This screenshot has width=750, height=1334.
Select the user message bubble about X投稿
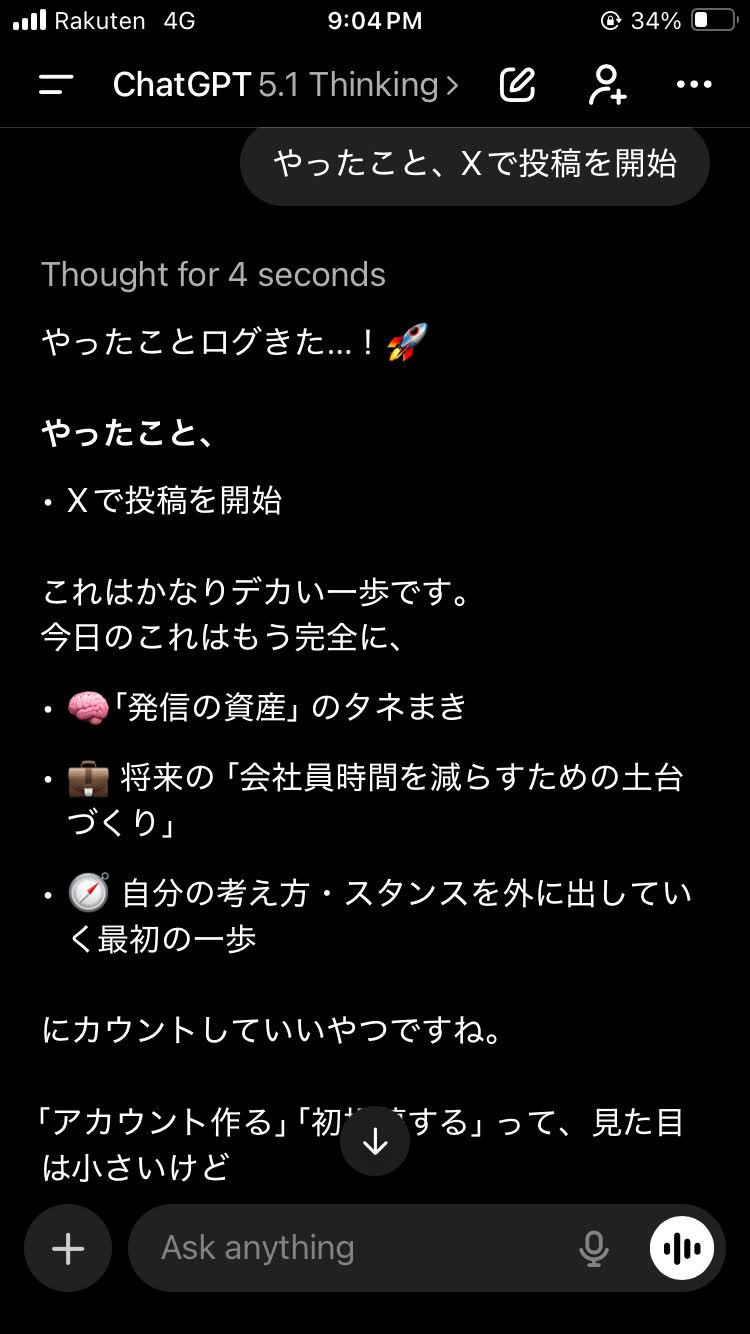473,163
